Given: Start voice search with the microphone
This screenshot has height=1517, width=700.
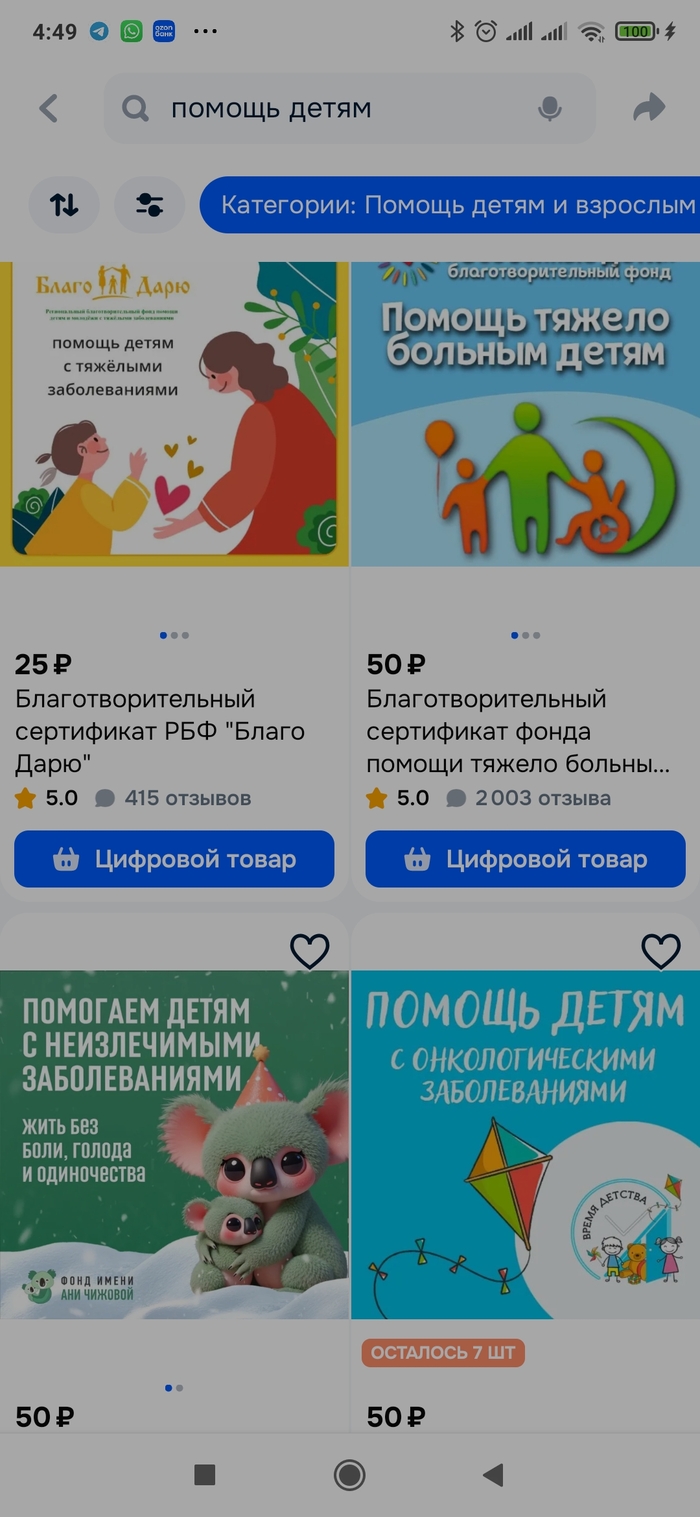Looking at the screenshot, I should click(x=549, y=108).
